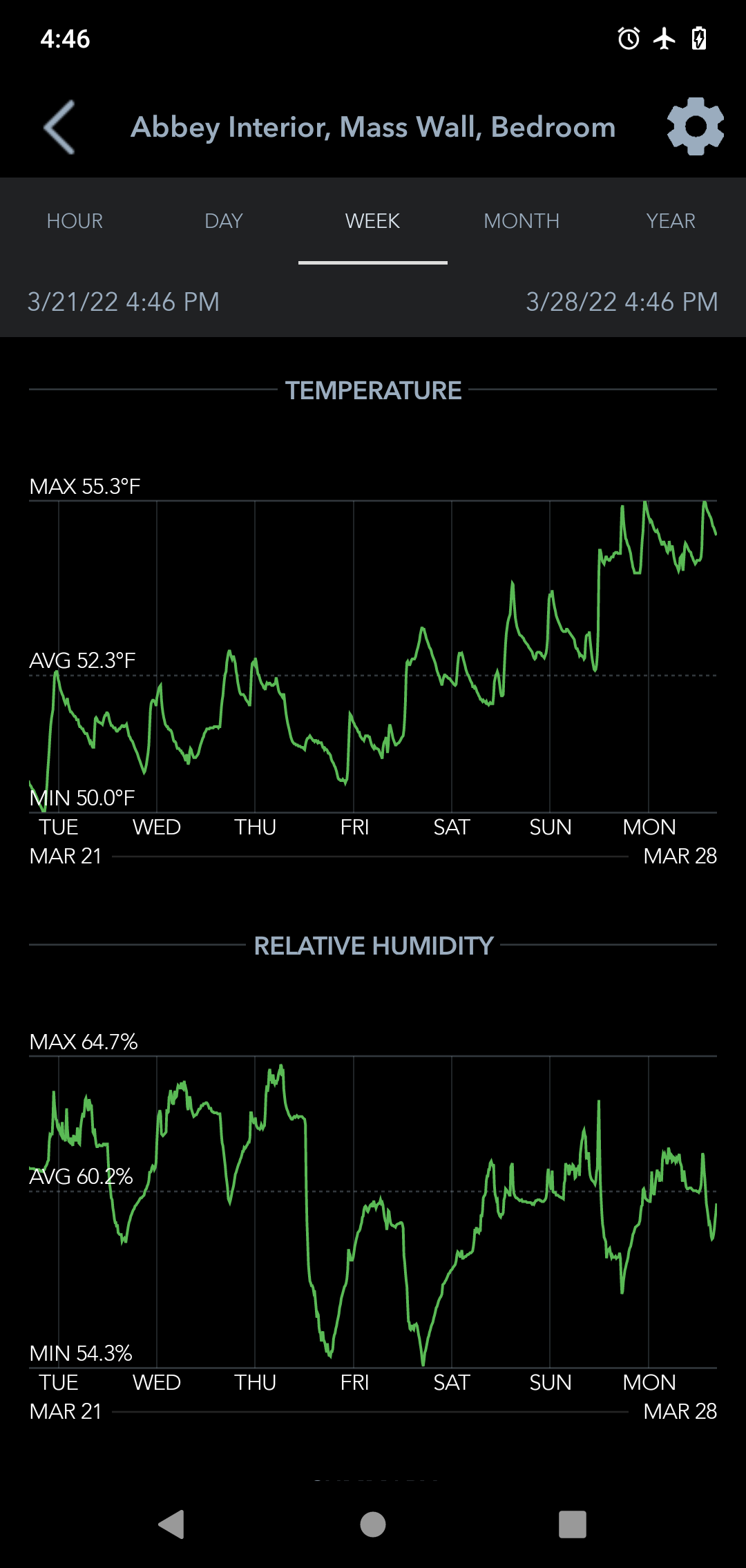Go to the system home screen

(x=373, y=1524)
